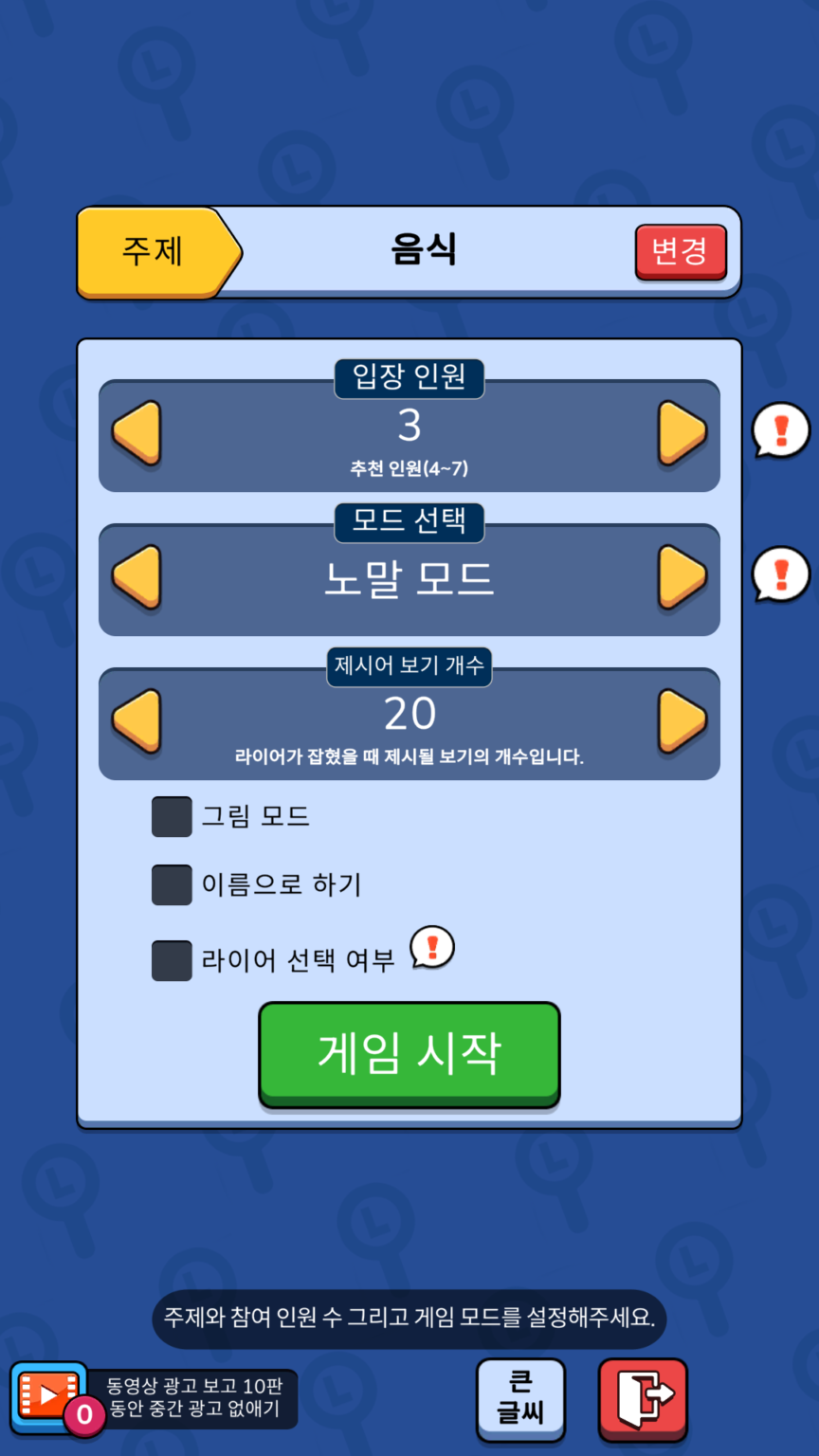The width and height of the screenshot is (819, 1456).
Task: Decrease 입장 인원 with left arrow
Action: pyautogui.click(x=136, y=433)
